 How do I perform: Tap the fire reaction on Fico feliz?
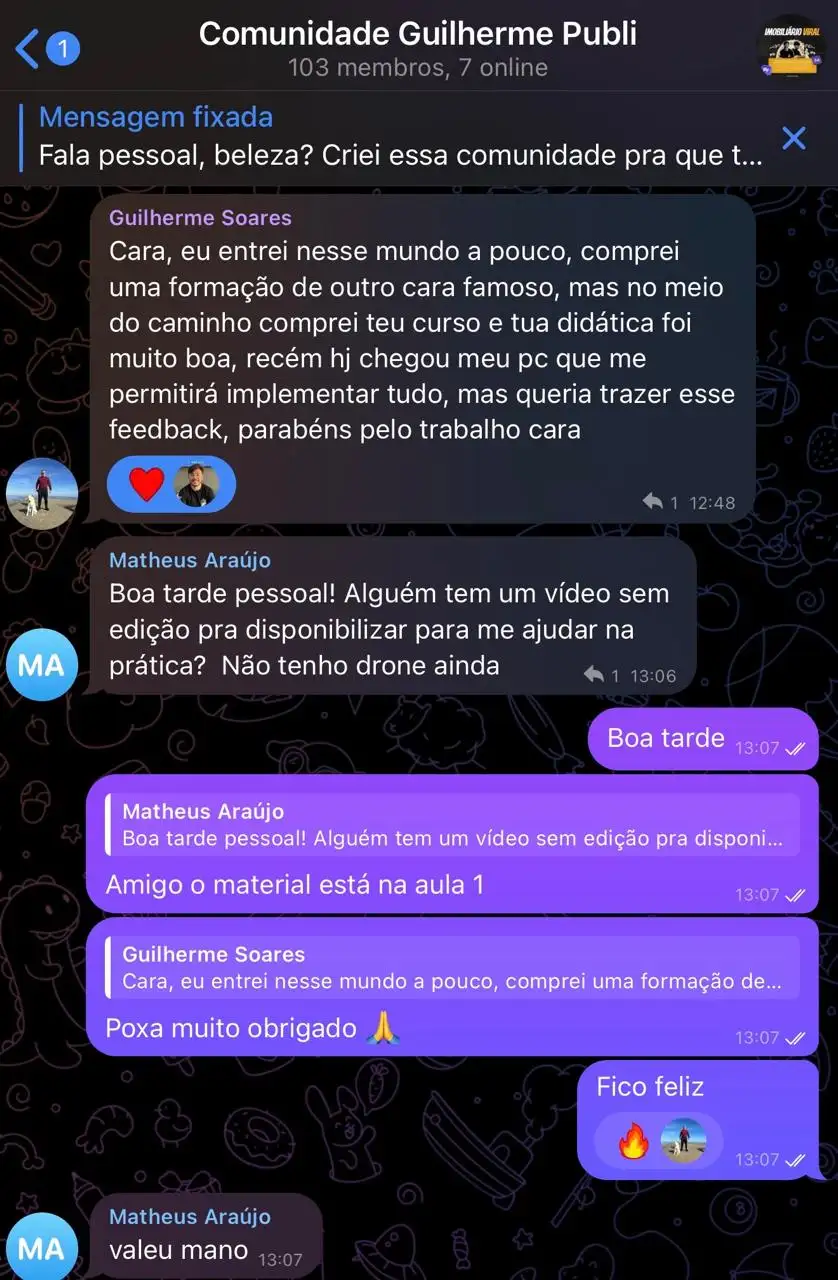[x=633, y=1141]
